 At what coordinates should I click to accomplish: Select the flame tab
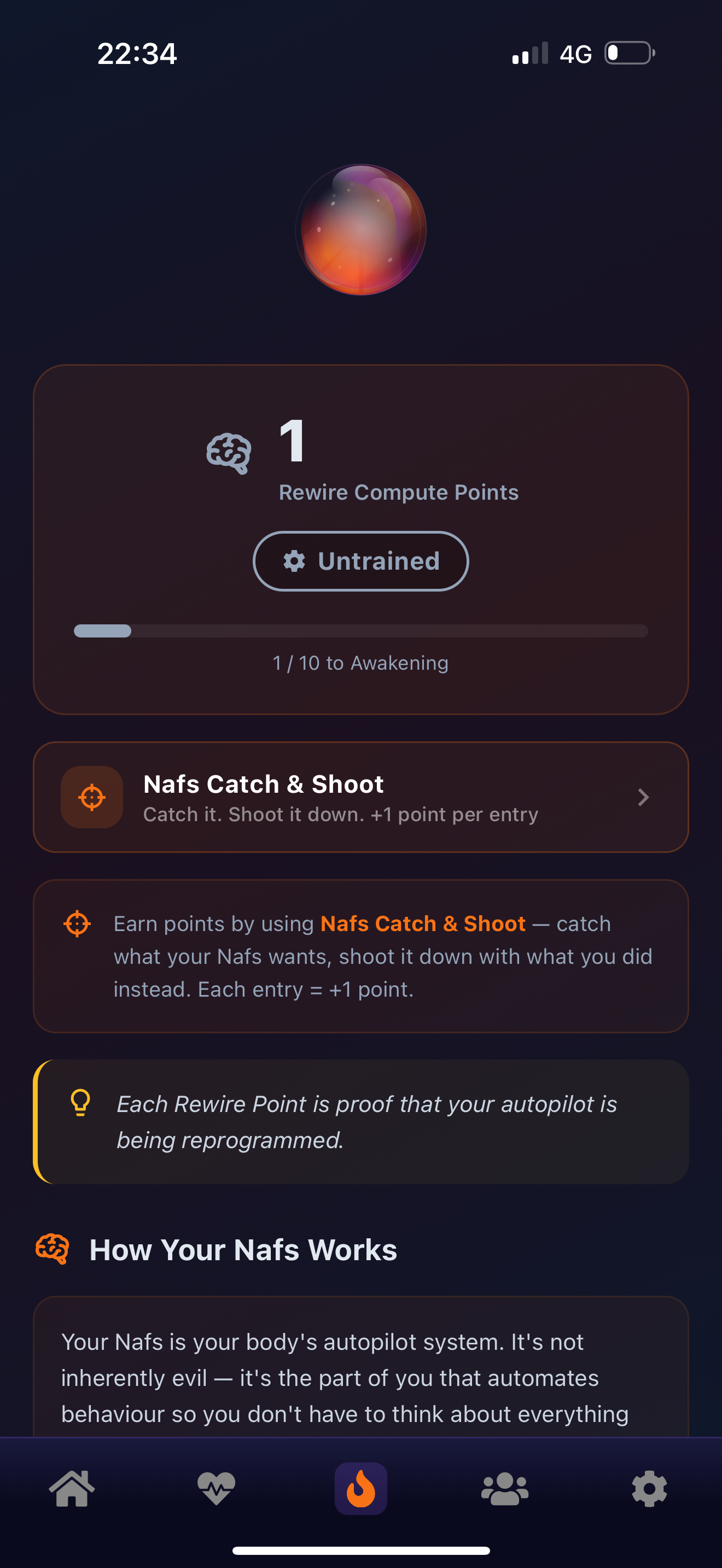click(360, 1488)
